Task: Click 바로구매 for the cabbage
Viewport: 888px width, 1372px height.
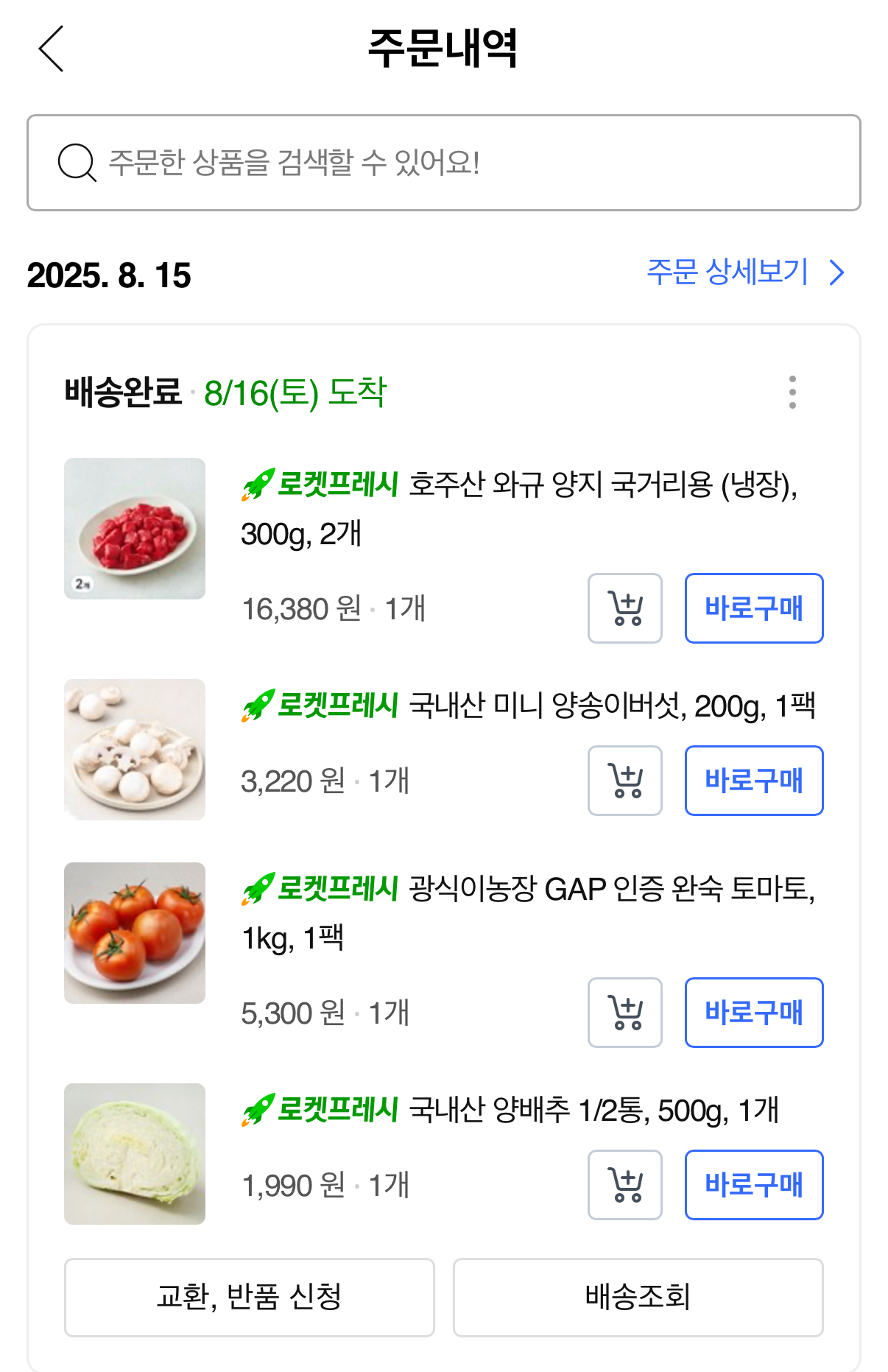Action: (x=753, y=1185)
